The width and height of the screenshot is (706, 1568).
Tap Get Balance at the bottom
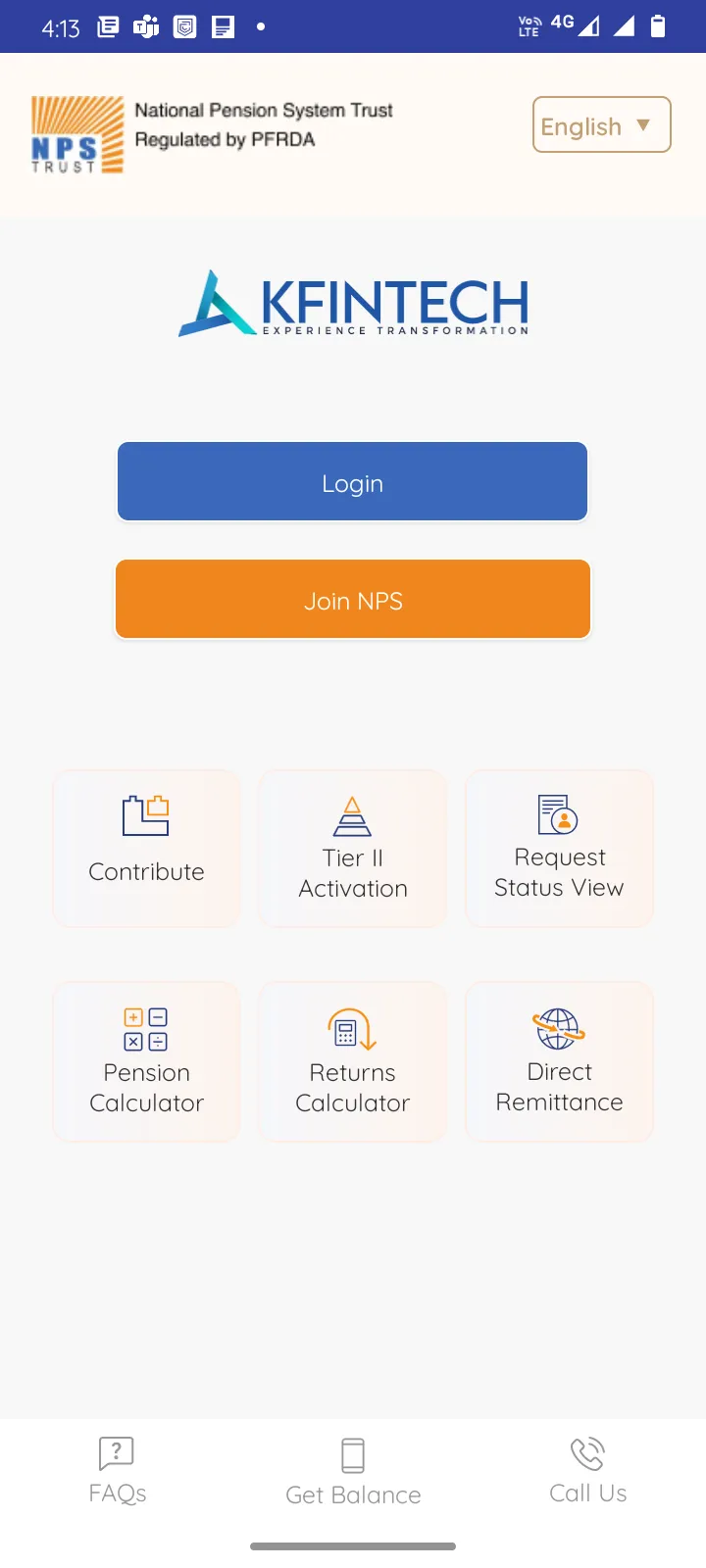tap(353, 1472)
